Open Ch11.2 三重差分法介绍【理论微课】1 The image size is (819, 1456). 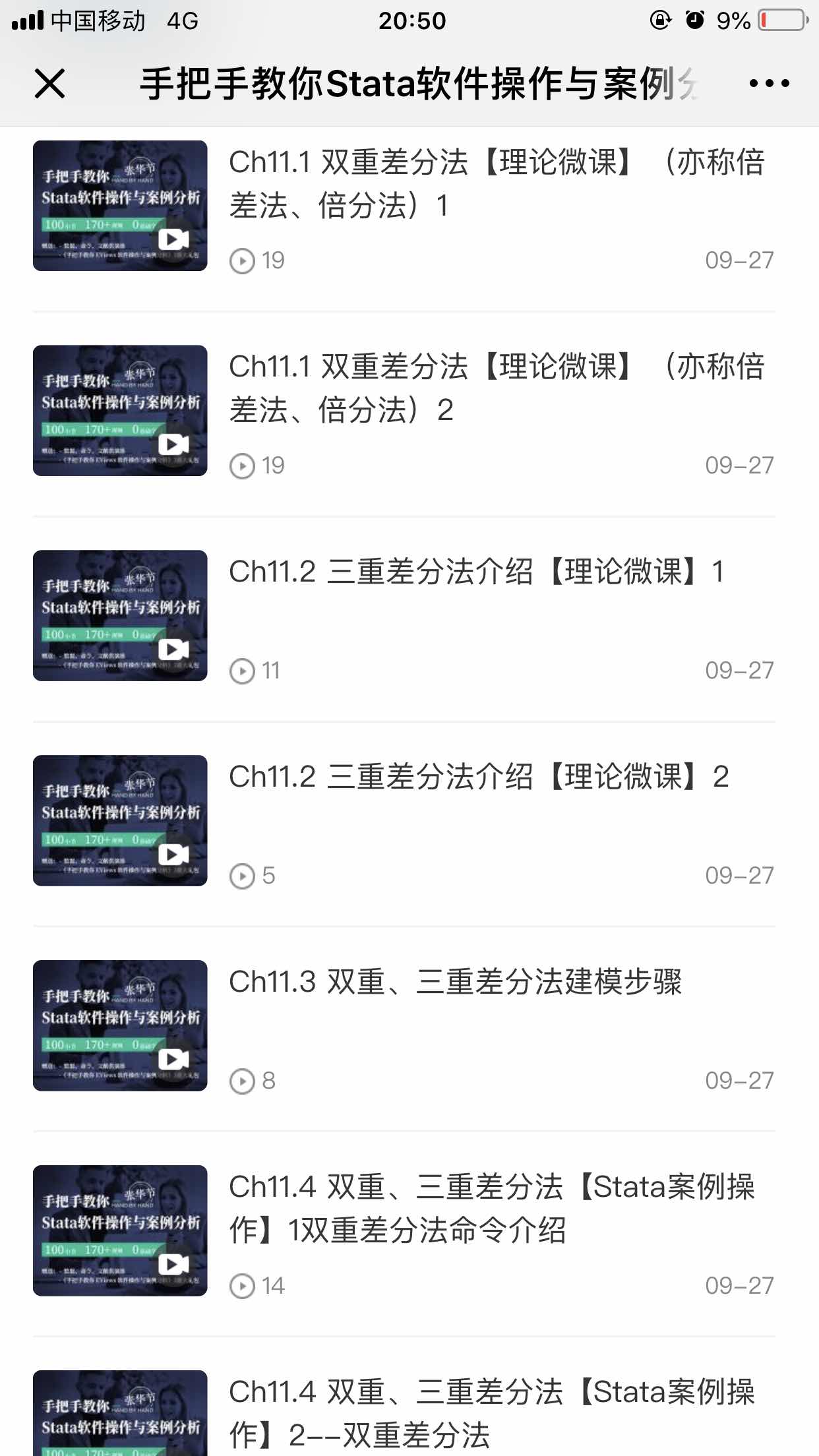[476, 572]
